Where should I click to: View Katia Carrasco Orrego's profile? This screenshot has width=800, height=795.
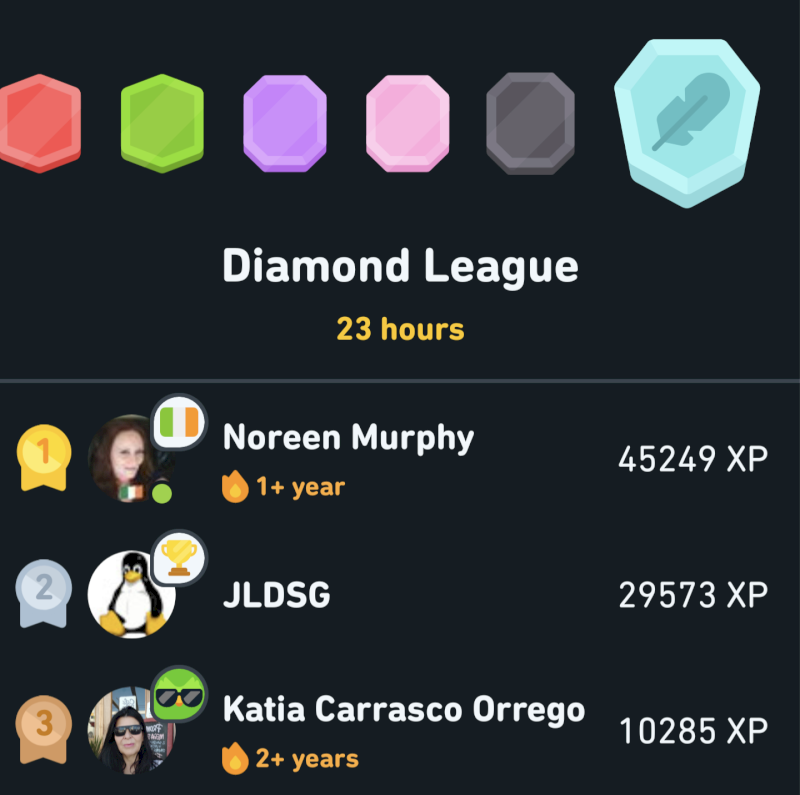click(403, 710)
